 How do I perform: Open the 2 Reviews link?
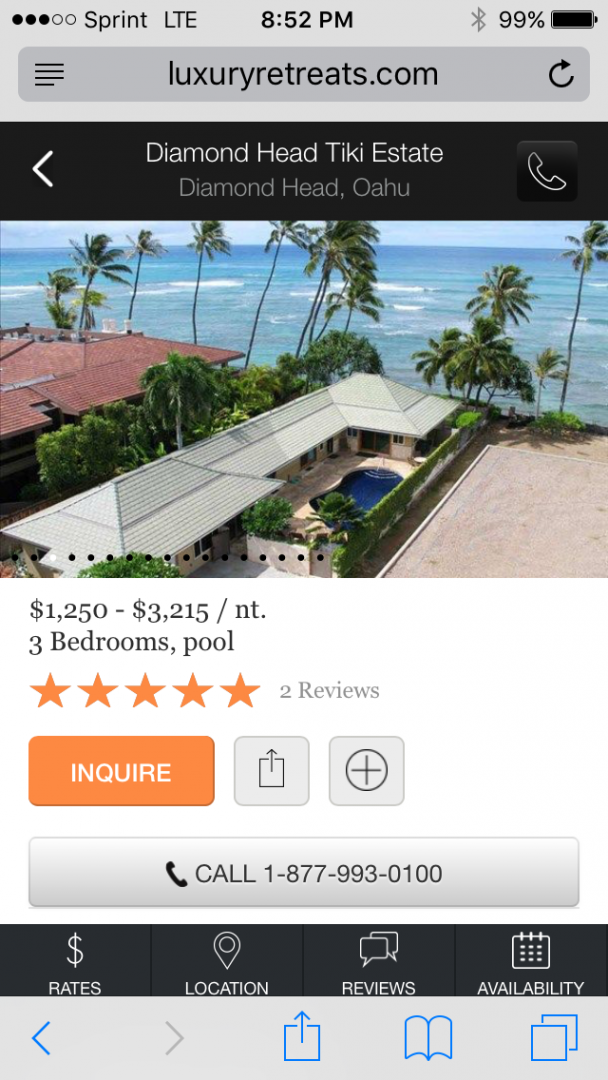point(329,691)
